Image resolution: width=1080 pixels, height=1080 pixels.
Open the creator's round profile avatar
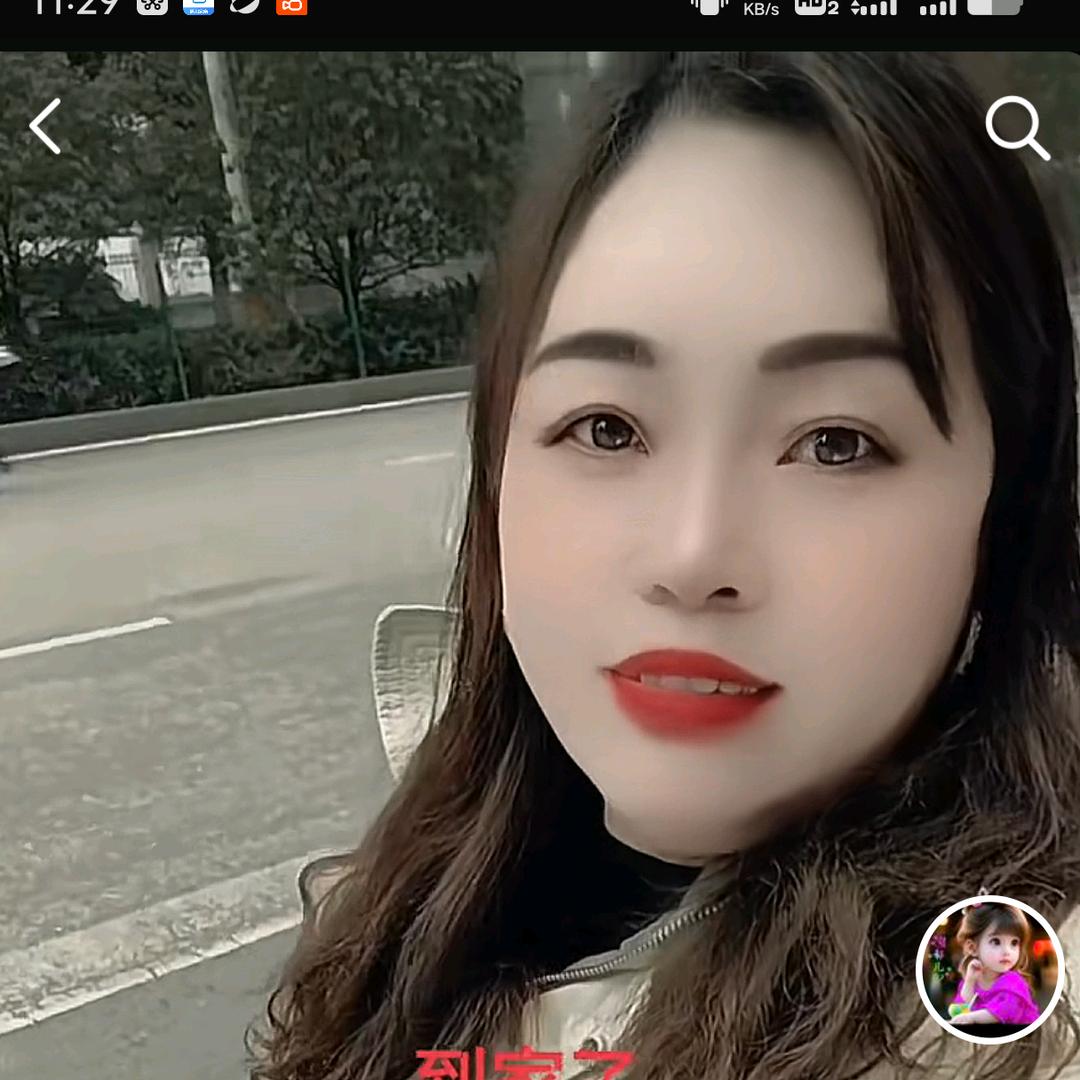tap(990, 970)
